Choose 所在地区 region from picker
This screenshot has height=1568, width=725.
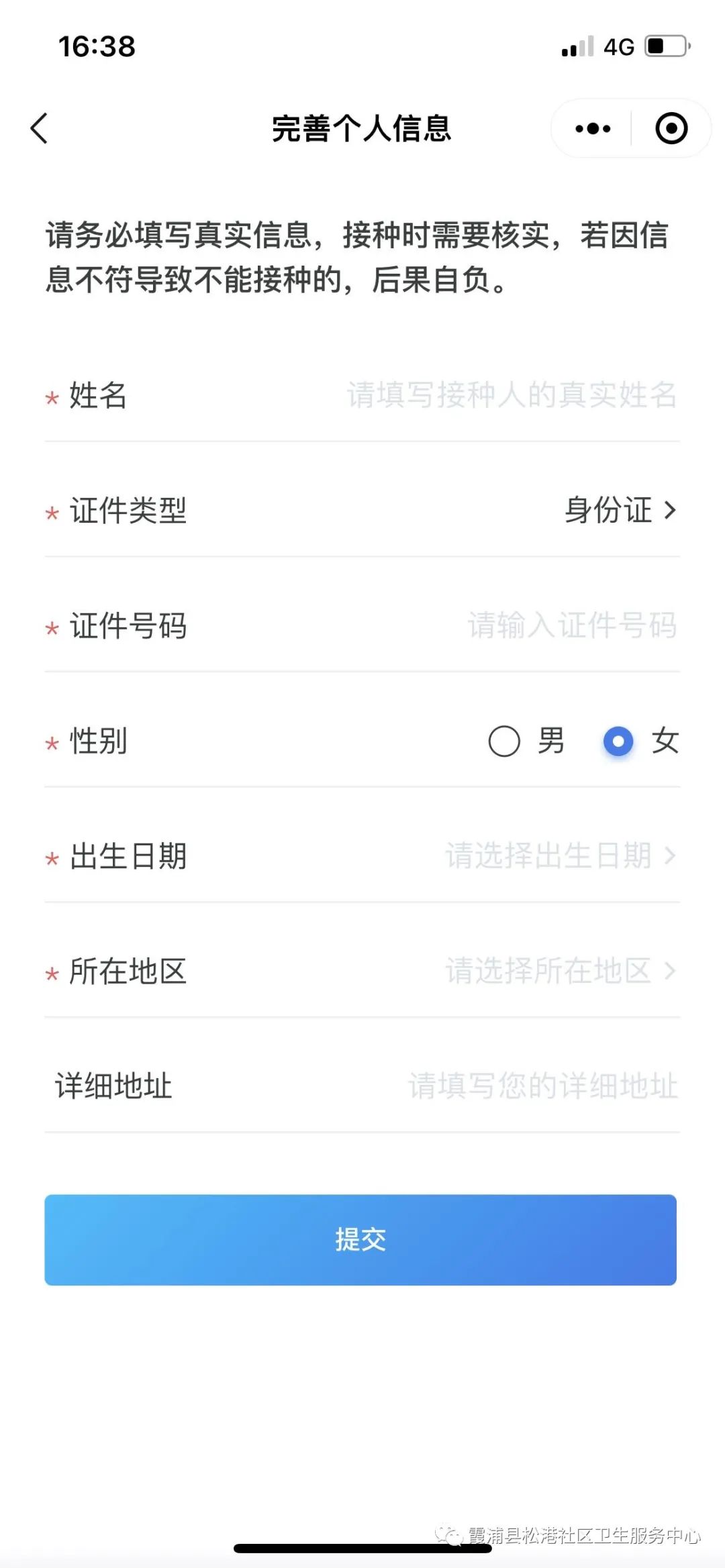(x=559, y=971)
